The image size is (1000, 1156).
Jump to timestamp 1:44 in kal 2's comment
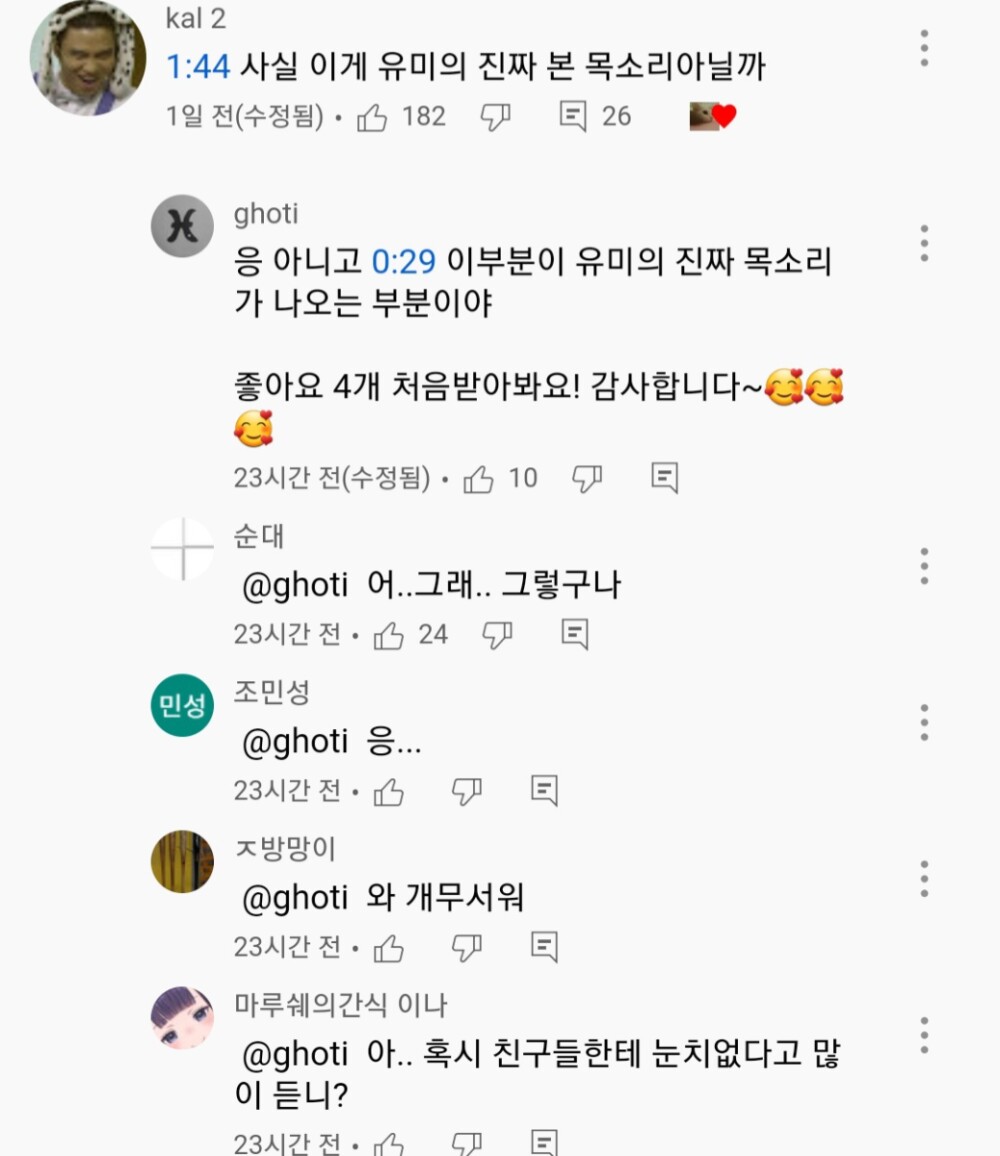198,67
